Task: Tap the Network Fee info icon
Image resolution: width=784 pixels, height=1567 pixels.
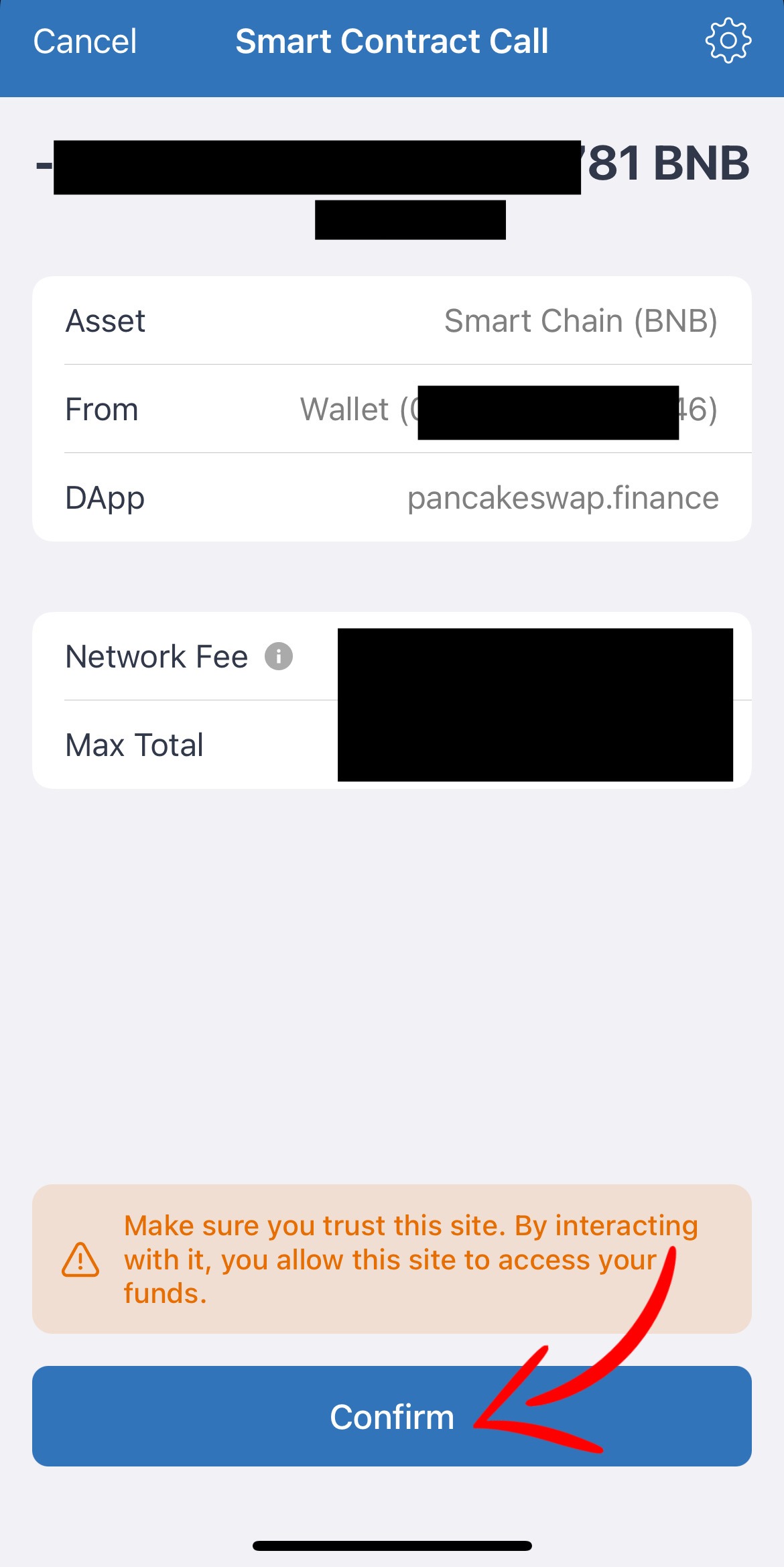Action: [279, 656]
